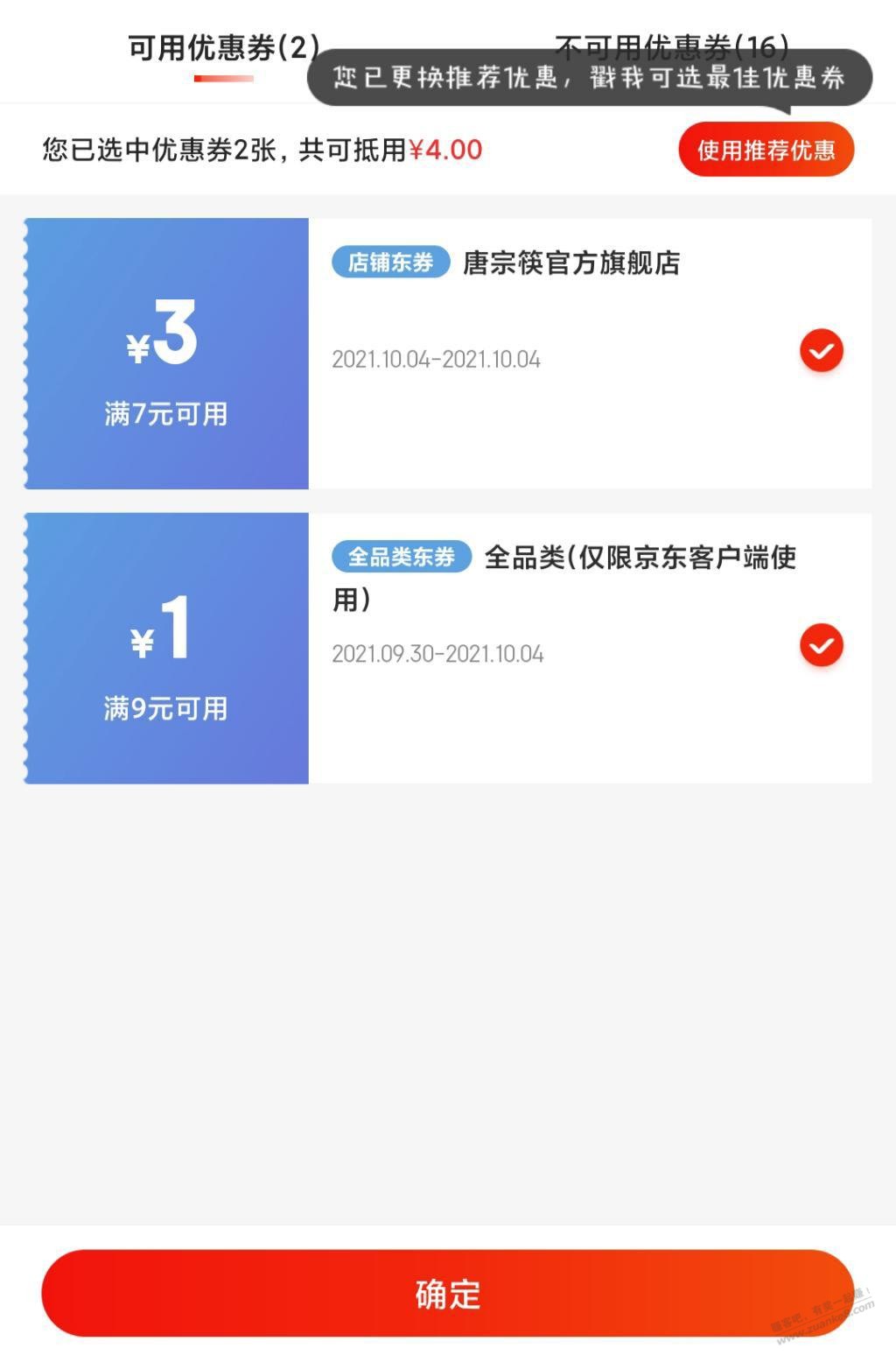Confirm selection with 确定 button
Image resolution: width=896 pixels, height=1362 pixels.
(x=447, y=1293)
